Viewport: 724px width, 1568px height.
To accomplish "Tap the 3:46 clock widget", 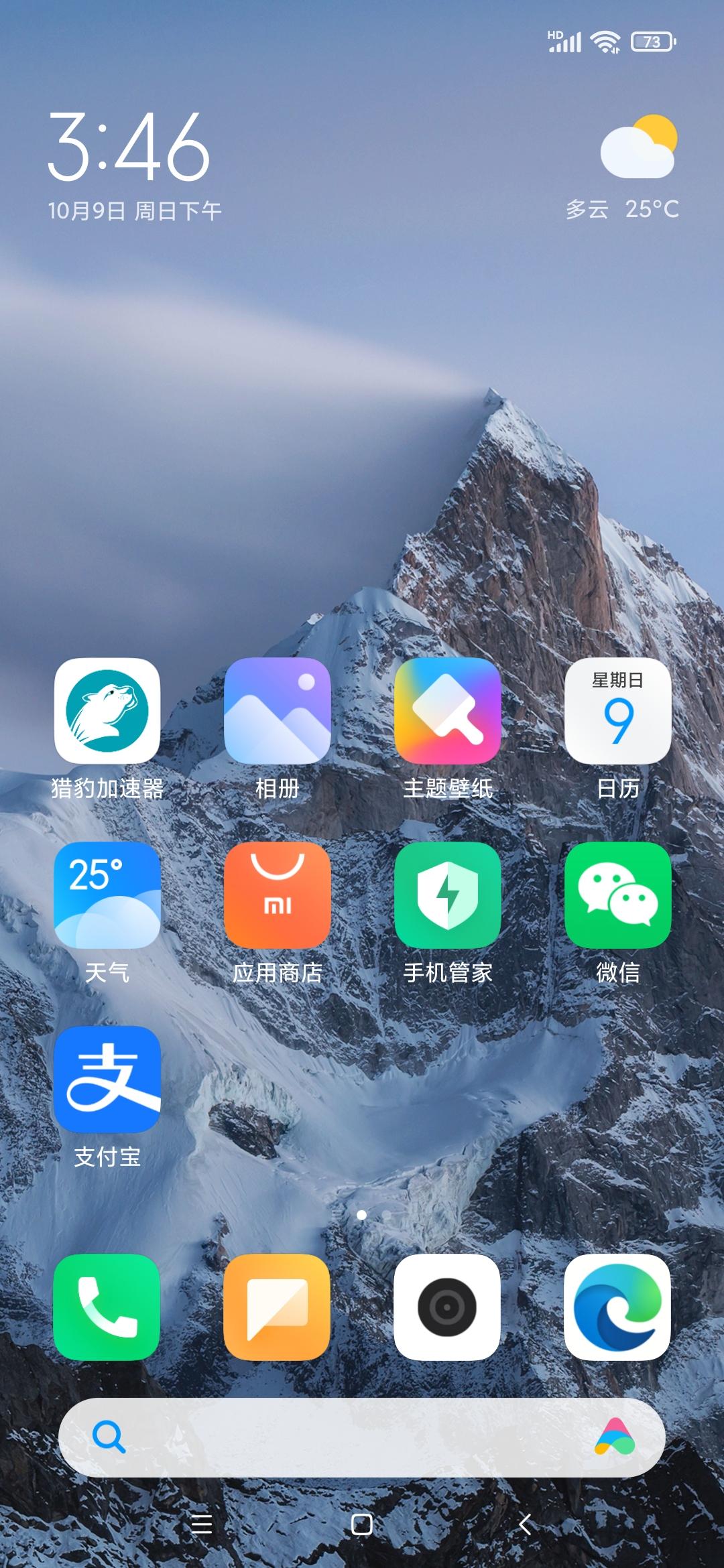I will pyautogui.click(x=129, y=147).
